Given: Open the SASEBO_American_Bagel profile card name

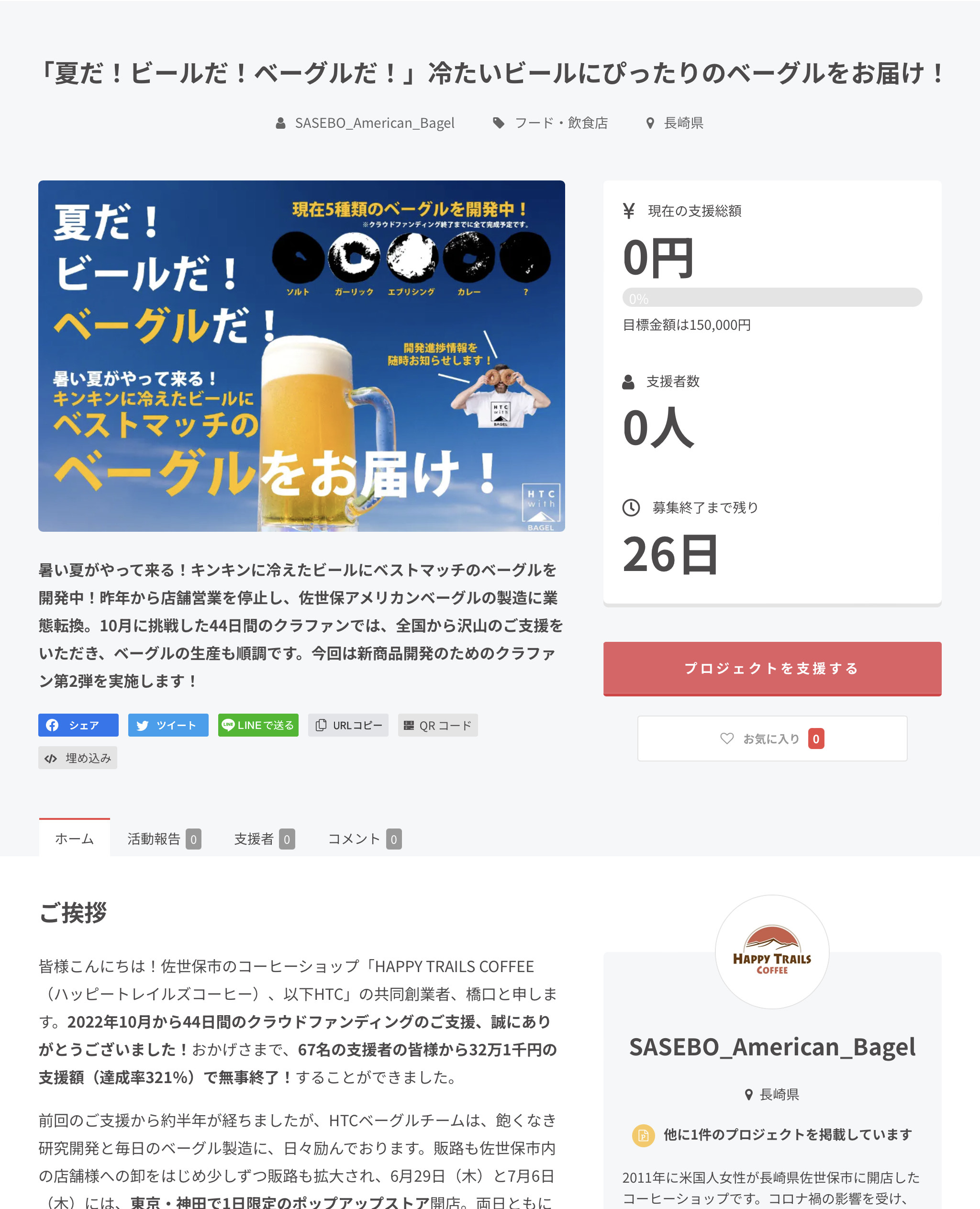Looking at the screenshot, I should (772, 1047).
